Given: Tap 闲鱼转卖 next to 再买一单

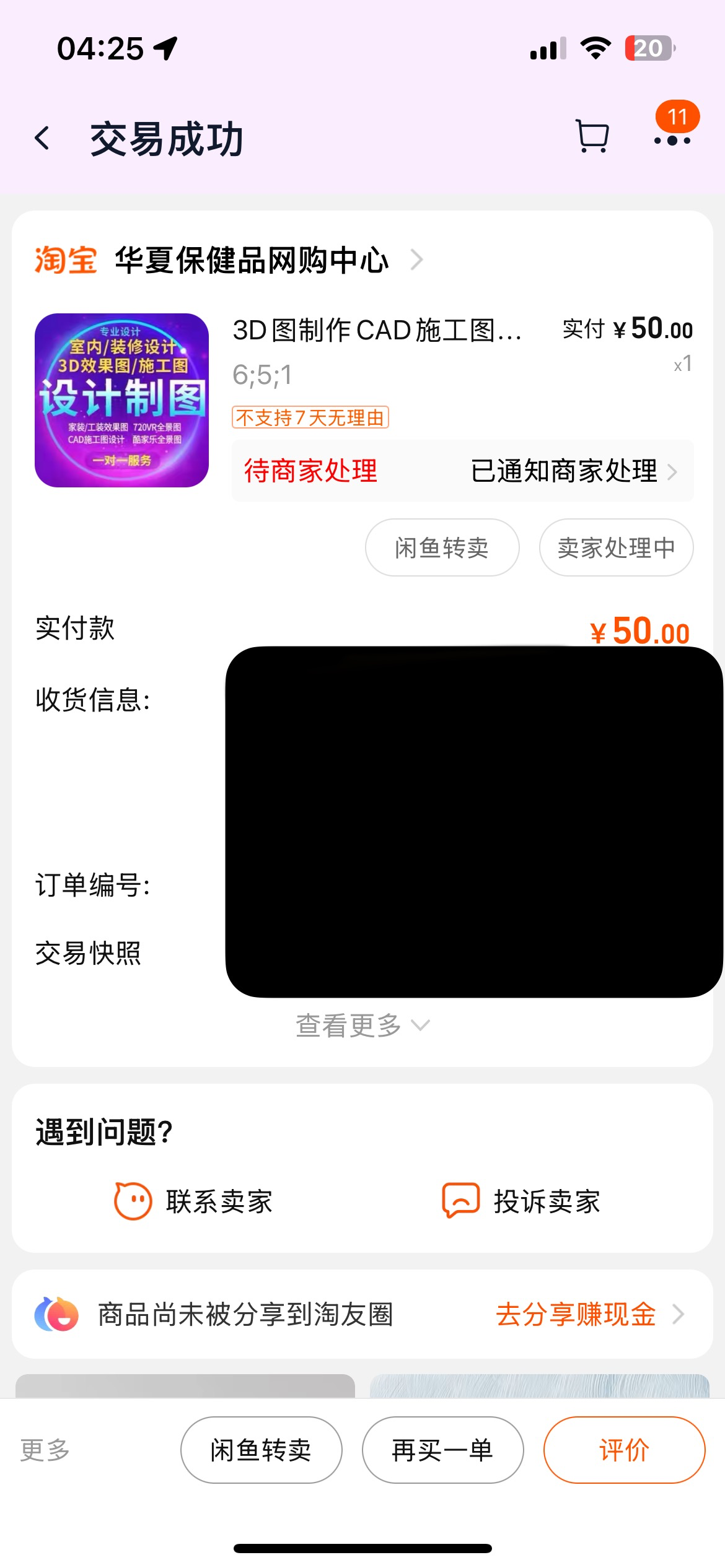Looking at the screenshot, I should point(261,1450).
